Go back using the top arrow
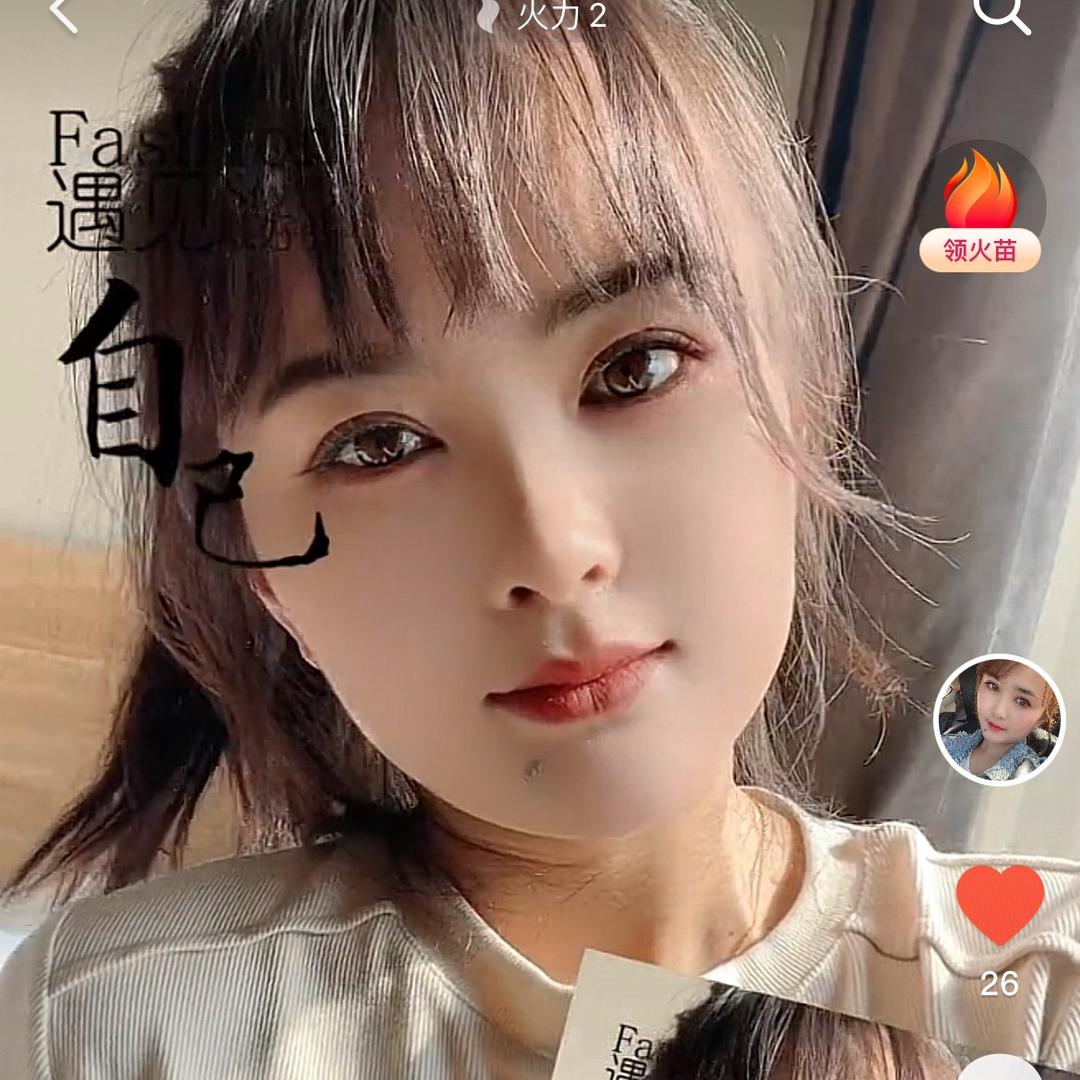The height and width of the screenshot is (1080, 1080). click(62, 14)
